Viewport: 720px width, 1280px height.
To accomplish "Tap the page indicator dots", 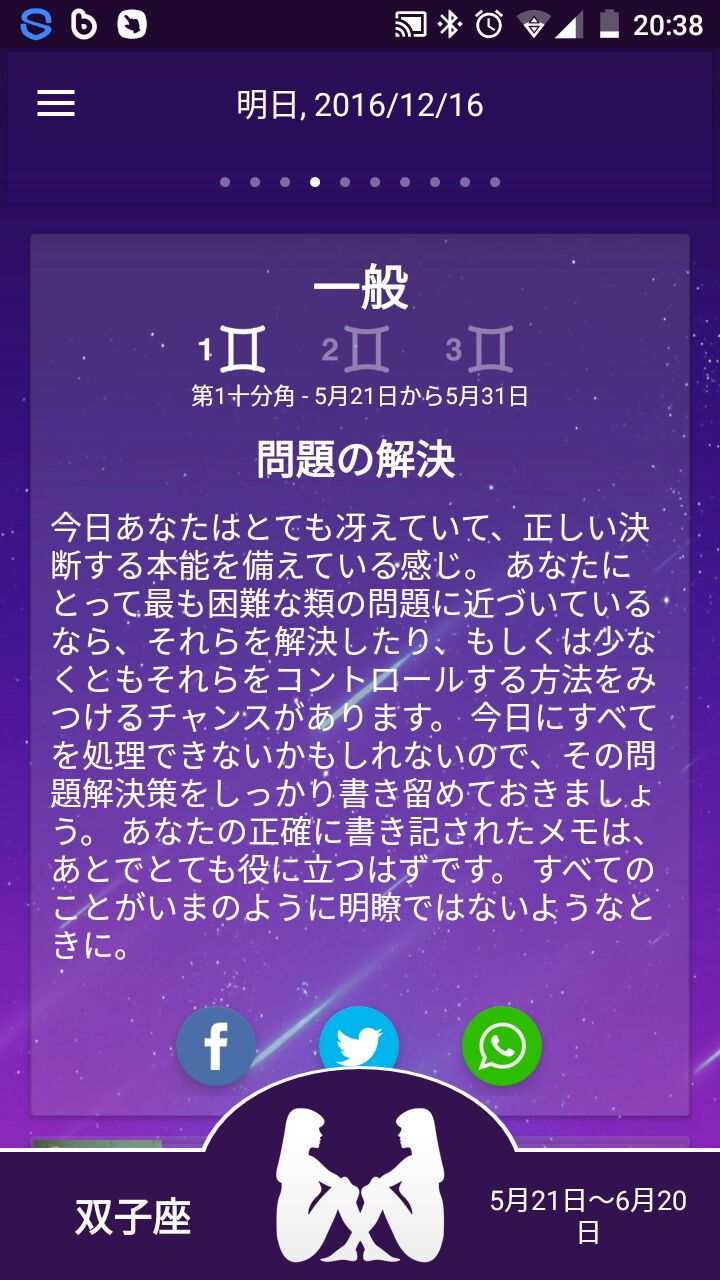I will pos(360,182).
